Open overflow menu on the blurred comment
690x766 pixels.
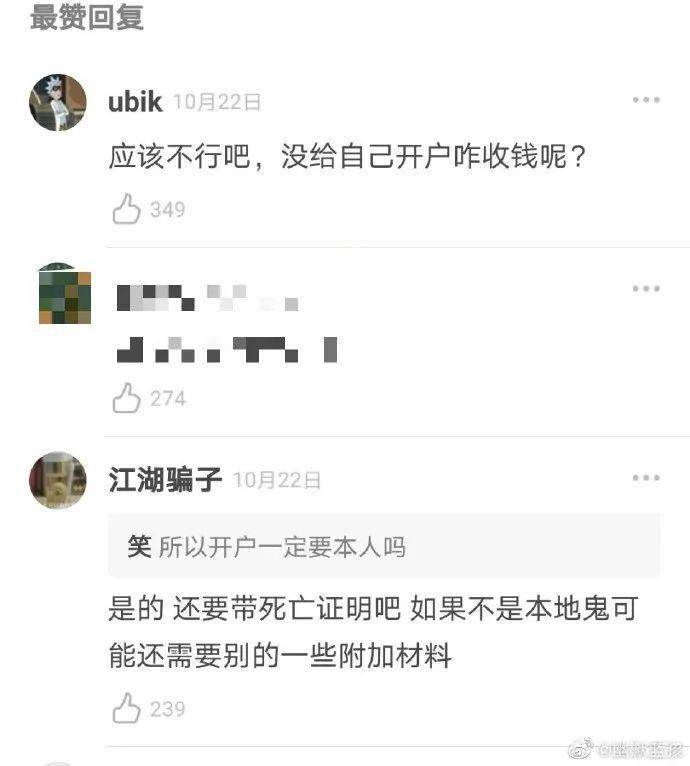tap(646, 289)
